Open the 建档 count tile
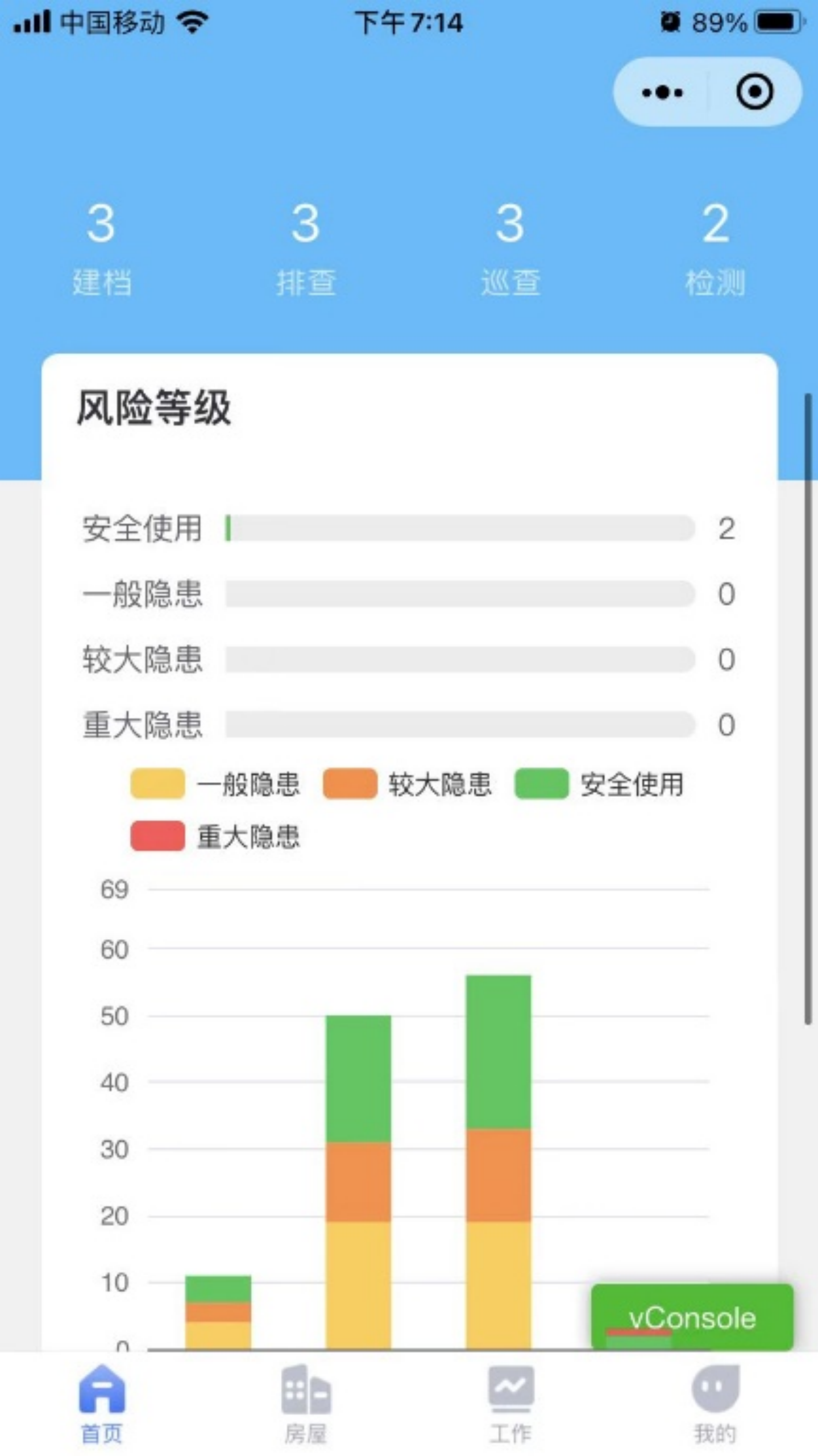 pyautogui.click(x=102, y=249)
